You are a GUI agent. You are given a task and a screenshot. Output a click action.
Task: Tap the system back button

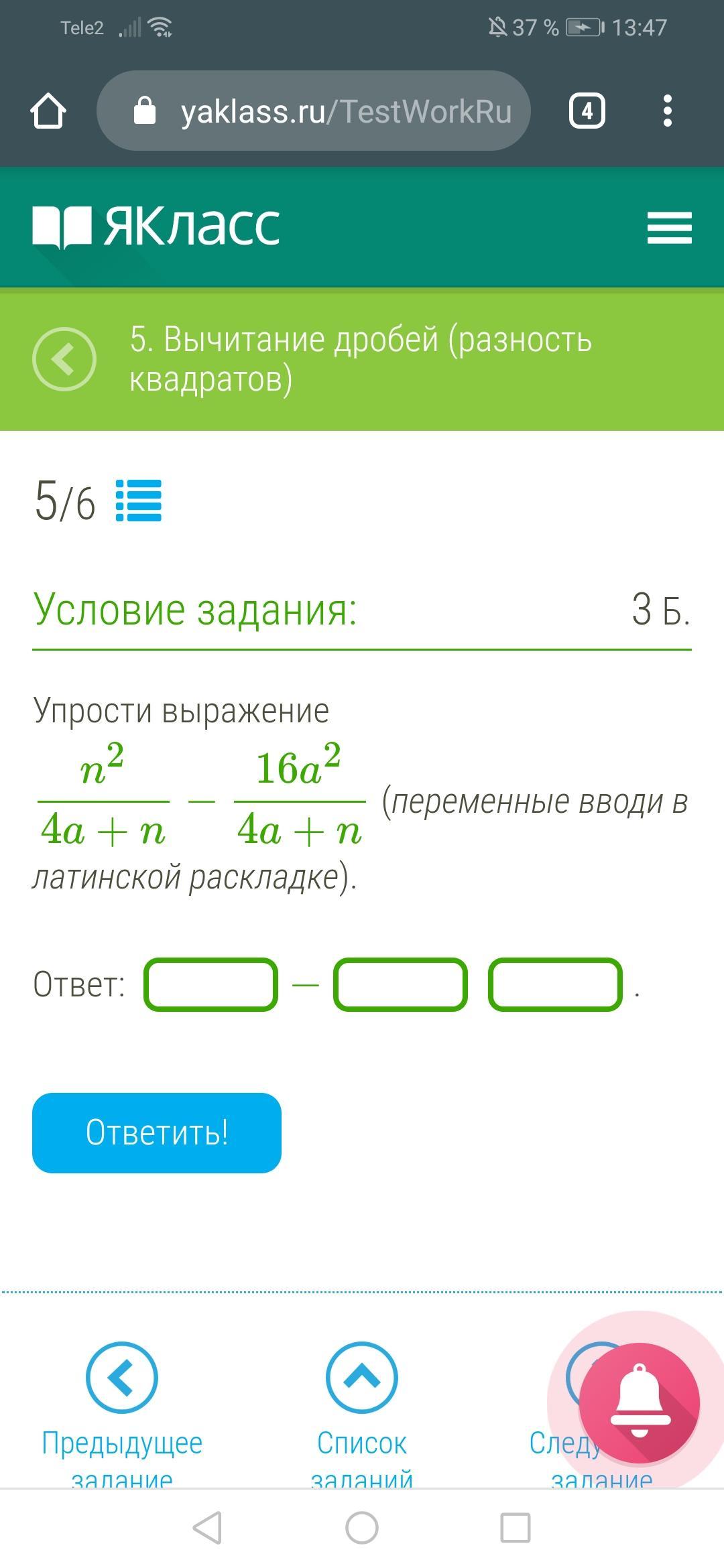point(207,1528)
